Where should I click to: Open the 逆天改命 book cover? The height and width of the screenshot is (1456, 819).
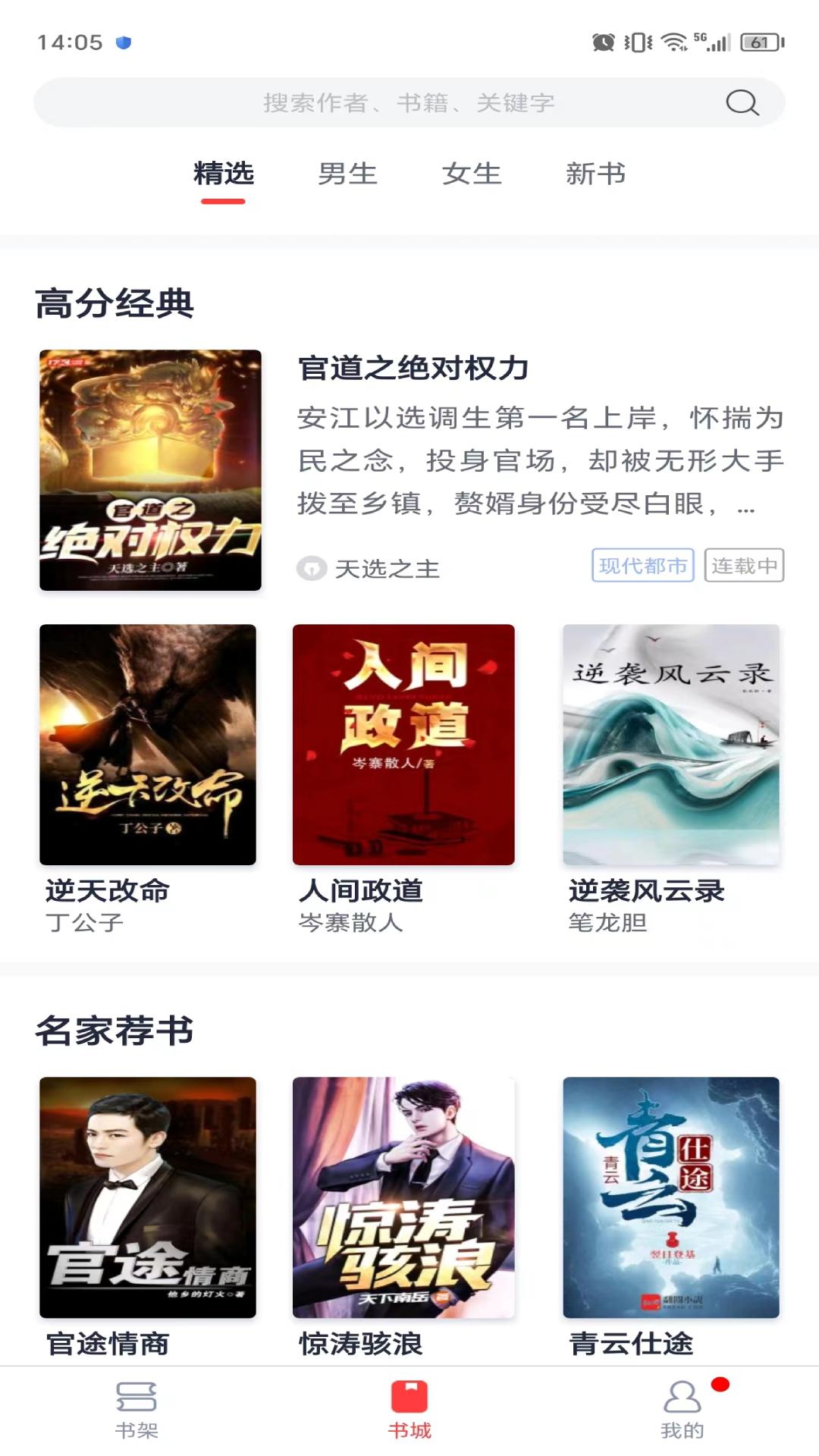(x=148, y=747)
